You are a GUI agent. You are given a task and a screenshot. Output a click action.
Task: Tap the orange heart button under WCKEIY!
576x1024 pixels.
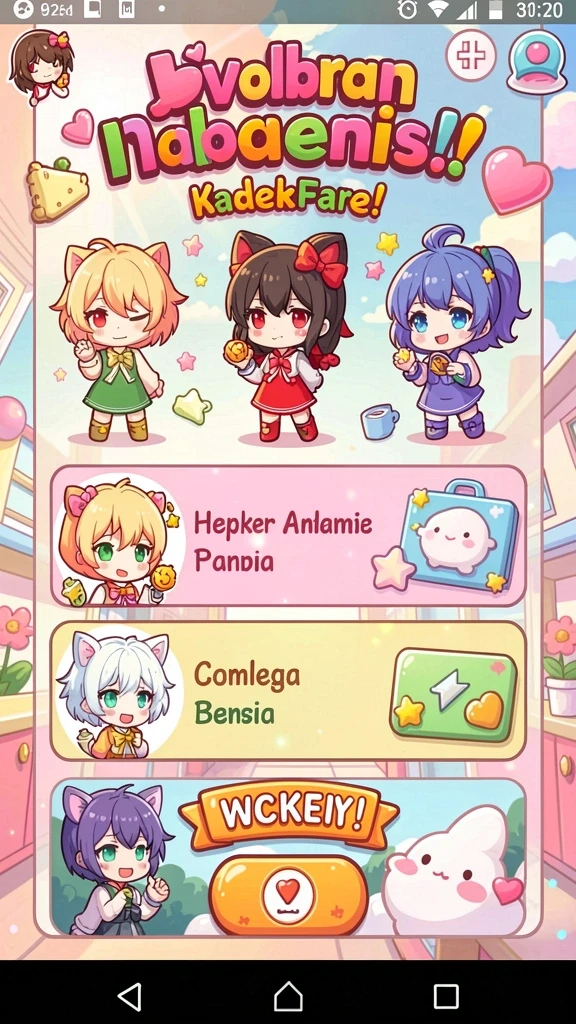(x=288, y=895)
